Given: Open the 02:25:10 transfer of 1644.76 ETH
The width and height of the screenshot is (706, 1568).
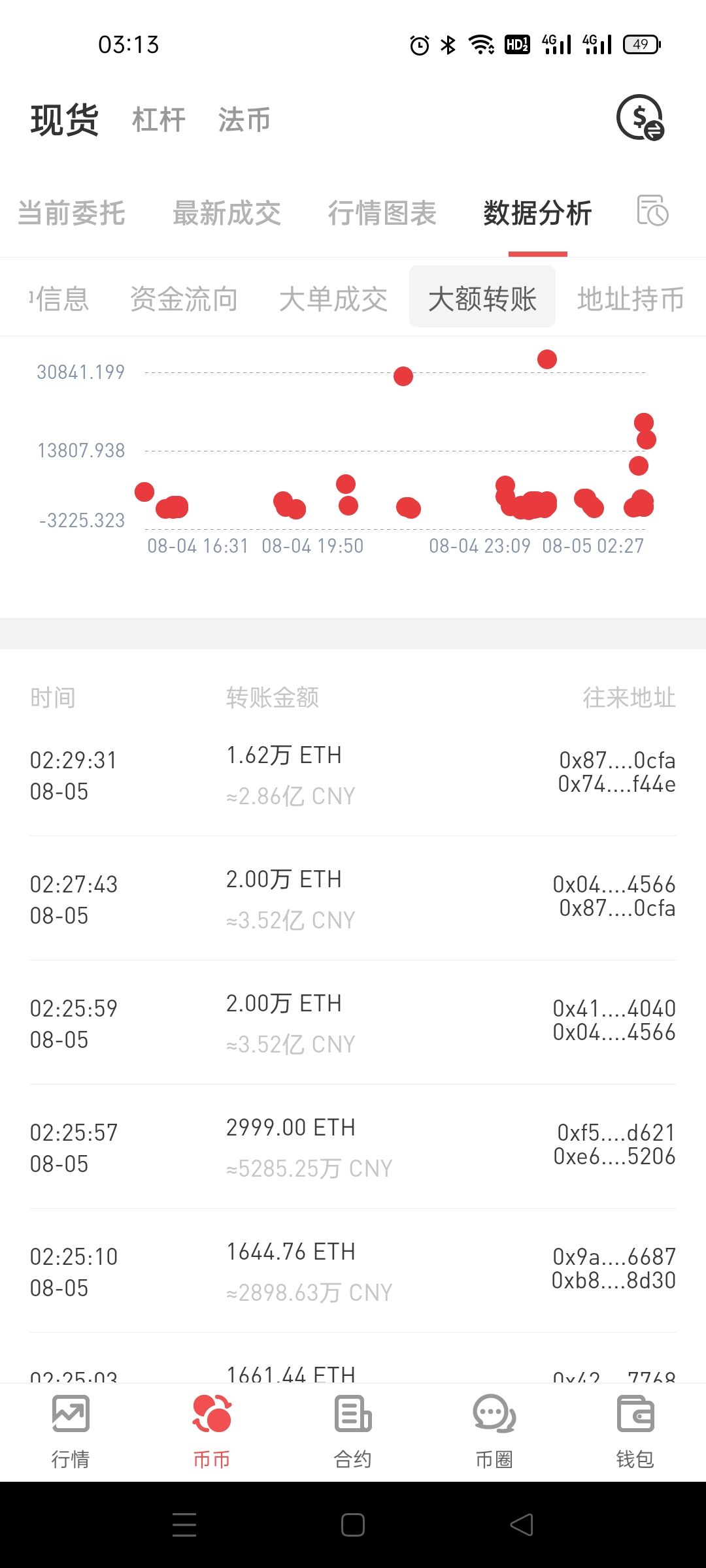Looking at the screenshot, I should click(353, 1271).
